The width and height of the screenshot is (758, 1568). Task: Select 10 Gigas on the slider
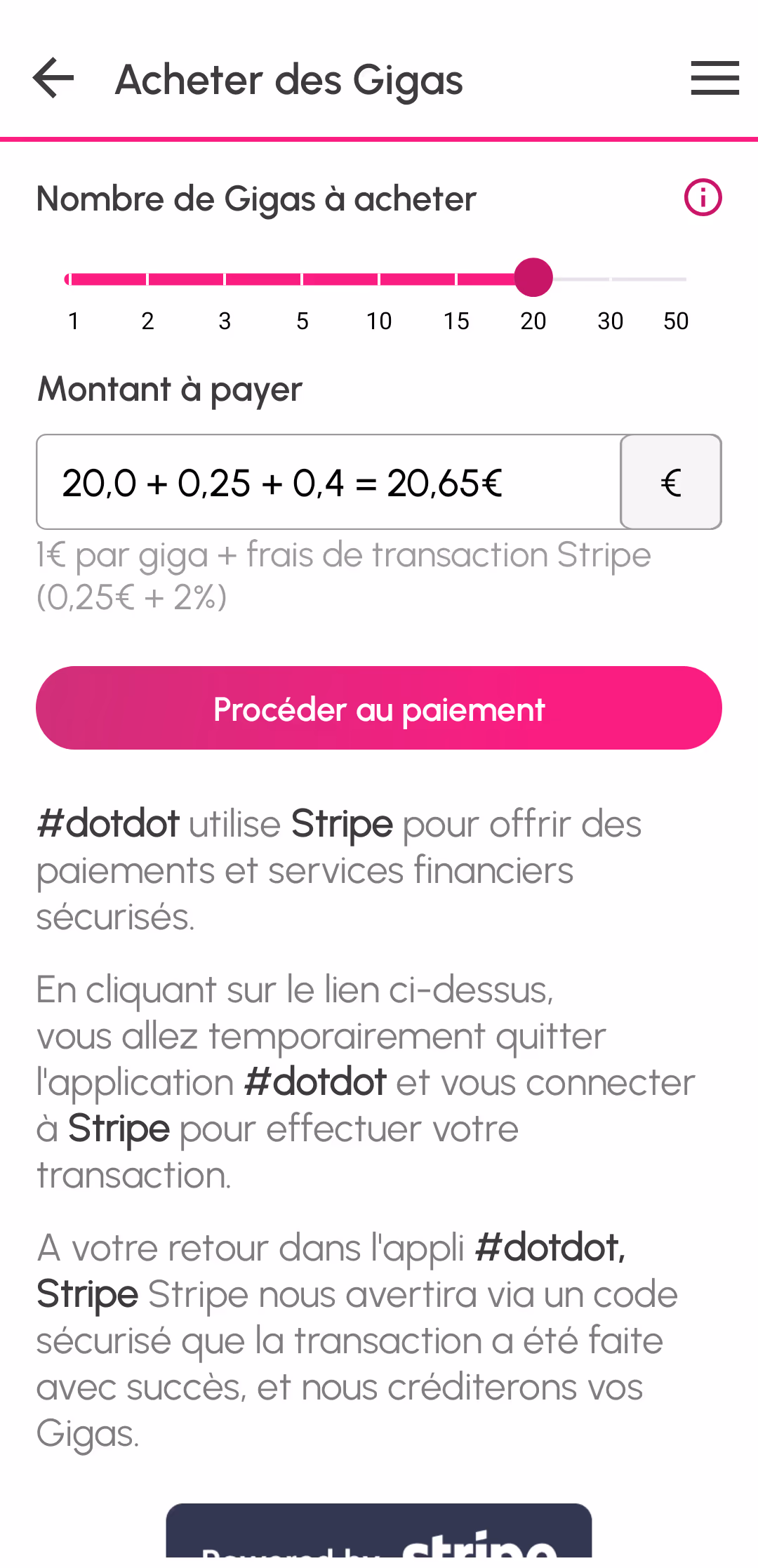click(379, 279)
